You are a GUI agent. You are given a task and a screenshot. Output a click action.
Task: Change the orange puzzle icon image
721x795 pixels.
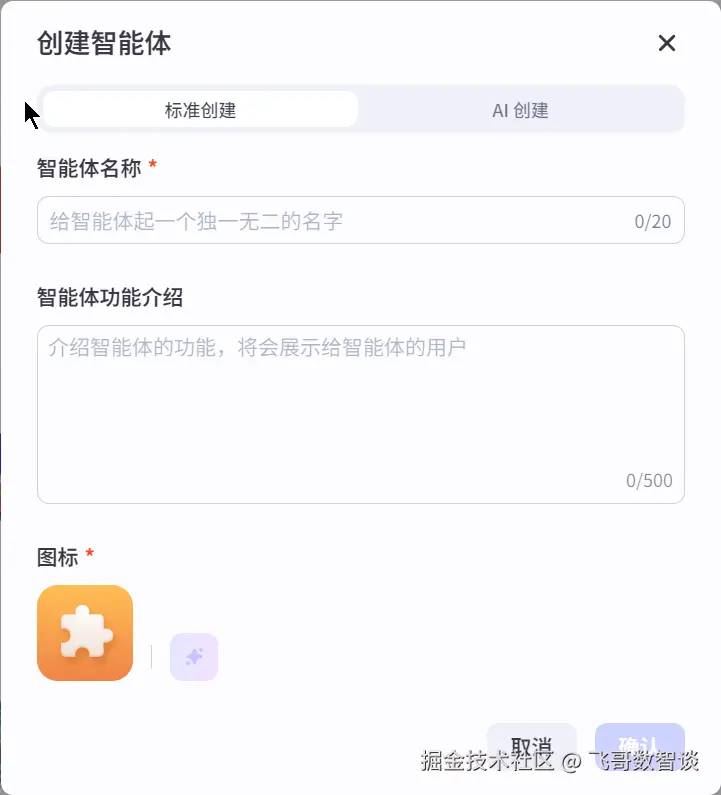click(85, 633)
